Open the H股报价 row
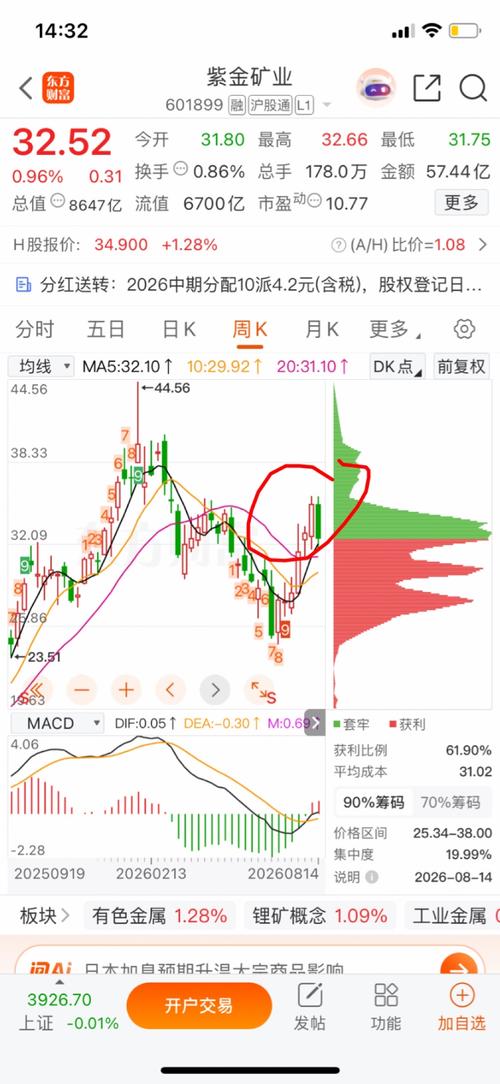The width and height of the screenshot is (500, 1084). tap(250, 245)
